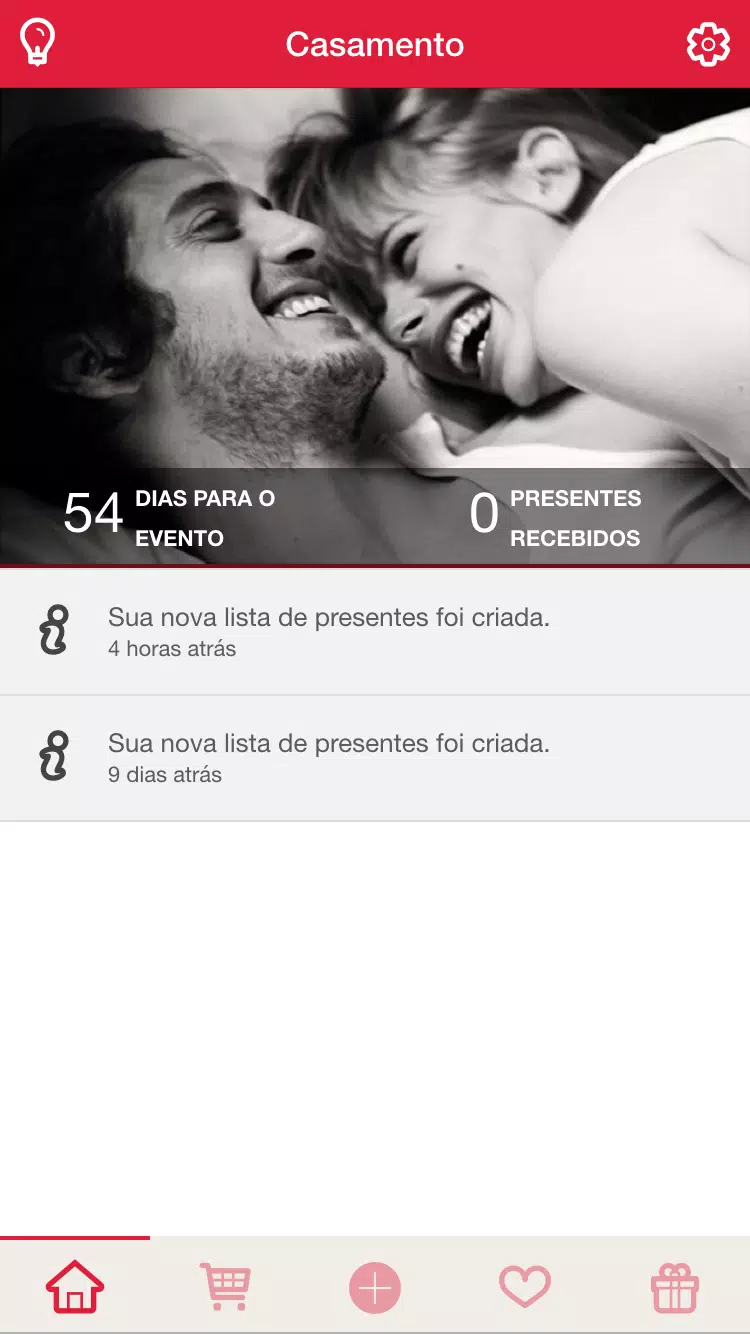The width and height of the screenshot is (750, 1334).
Task: Open the lightbulb tips icon
Action: point(38,44)
